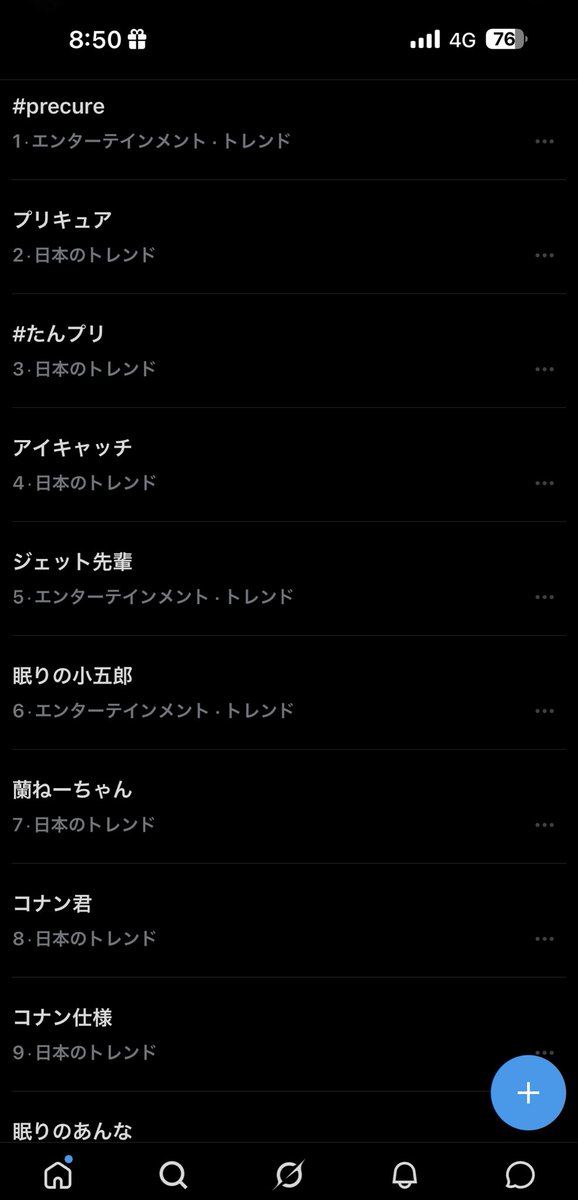View the 眠りの小五郎 trend
578x1200 pixels.
click(x=289, y=693)
